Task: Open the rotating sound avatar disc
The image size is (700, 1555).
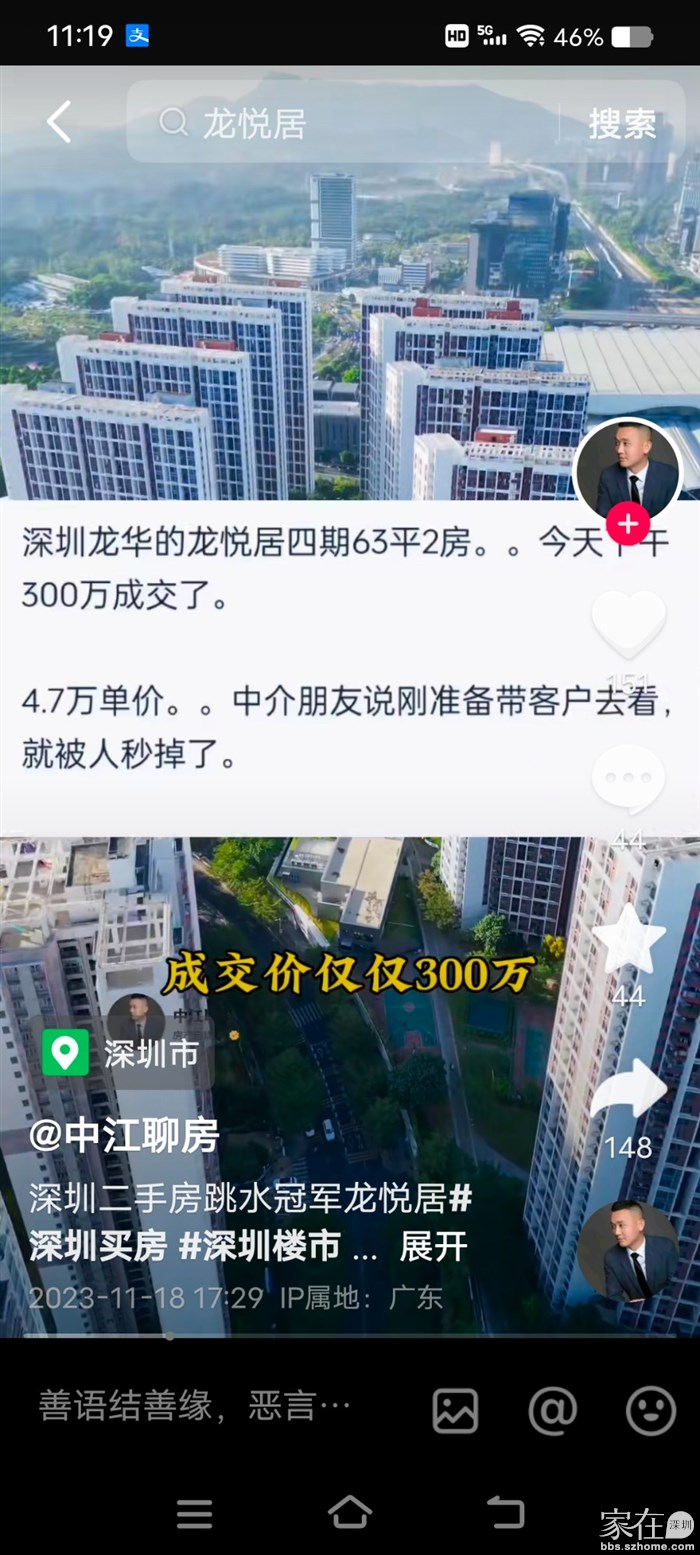Action: tap(627, 1251)
